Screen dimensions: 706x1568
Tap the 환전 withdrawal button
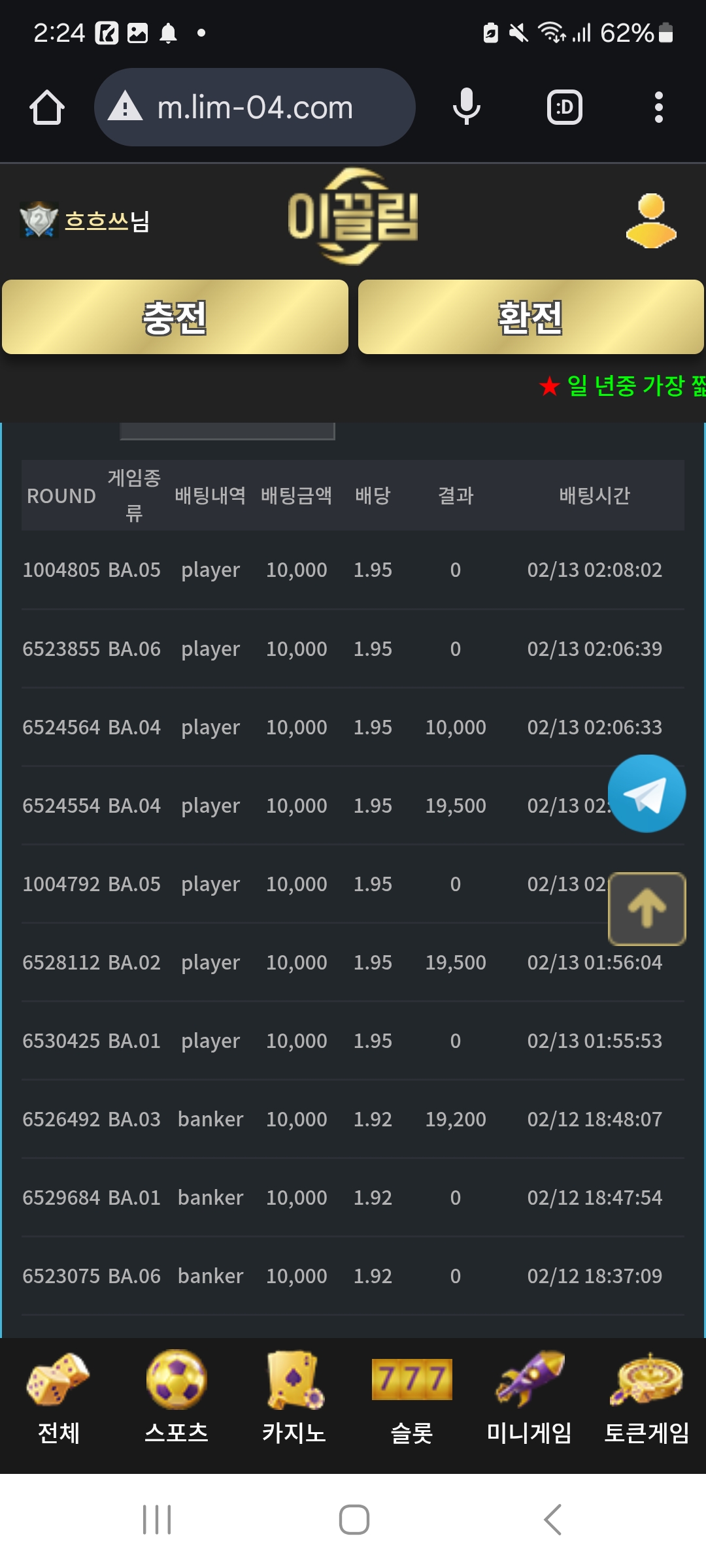(531, 318)
